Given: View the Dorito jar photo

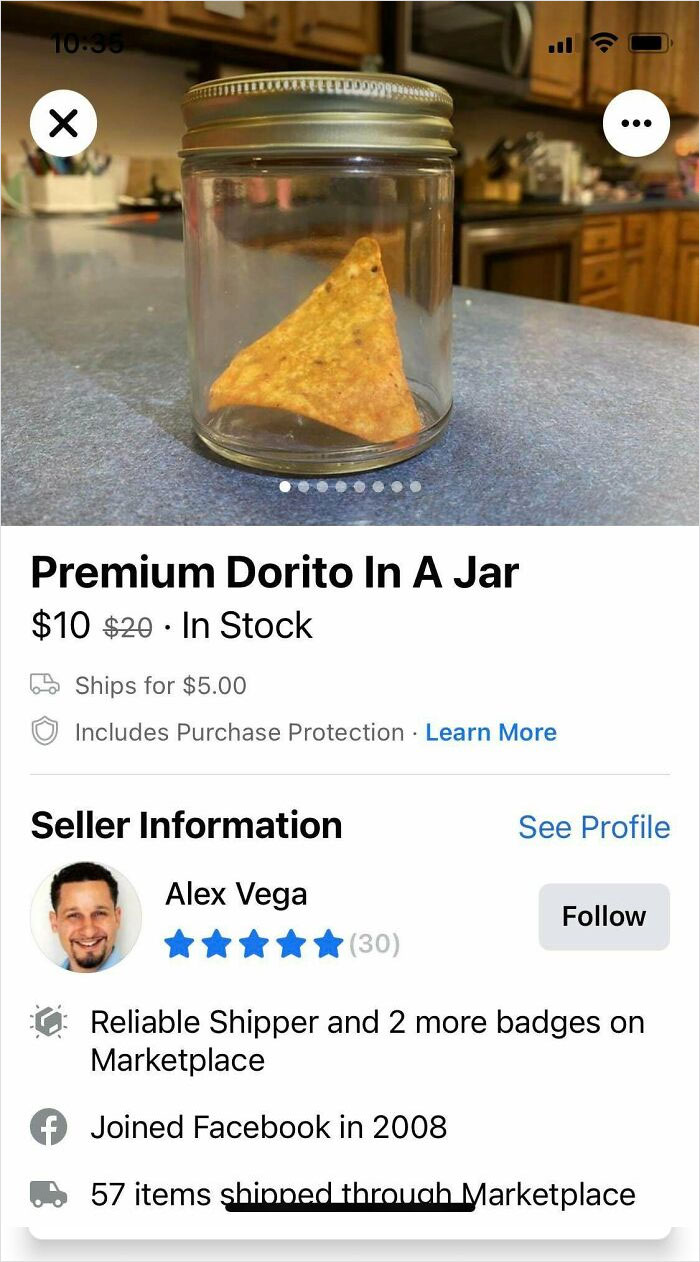Looking at the screenshot, I should pyautogui.click(x=318, y=290).
